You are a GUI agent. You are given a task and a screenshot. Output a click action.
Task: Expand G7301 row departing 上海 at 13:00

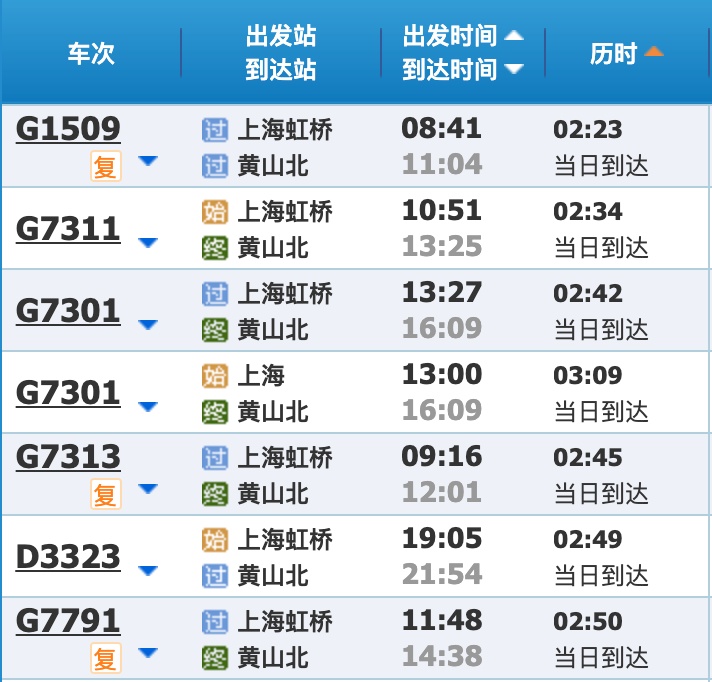coord(148,407)
